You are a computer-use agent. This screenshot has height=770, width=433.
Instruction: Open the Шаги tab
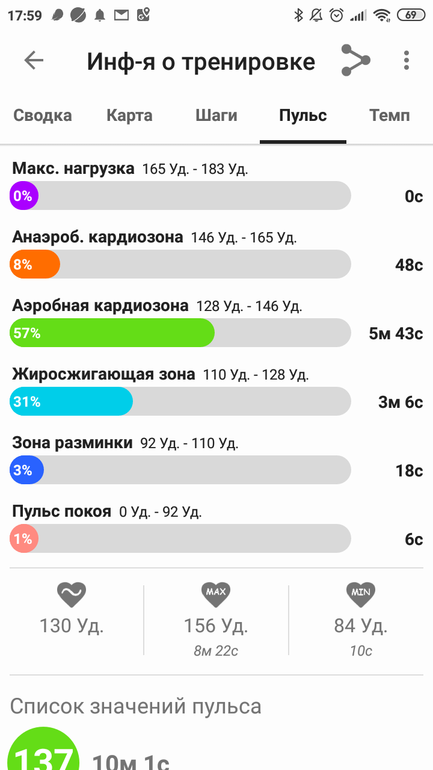(216, 116)
